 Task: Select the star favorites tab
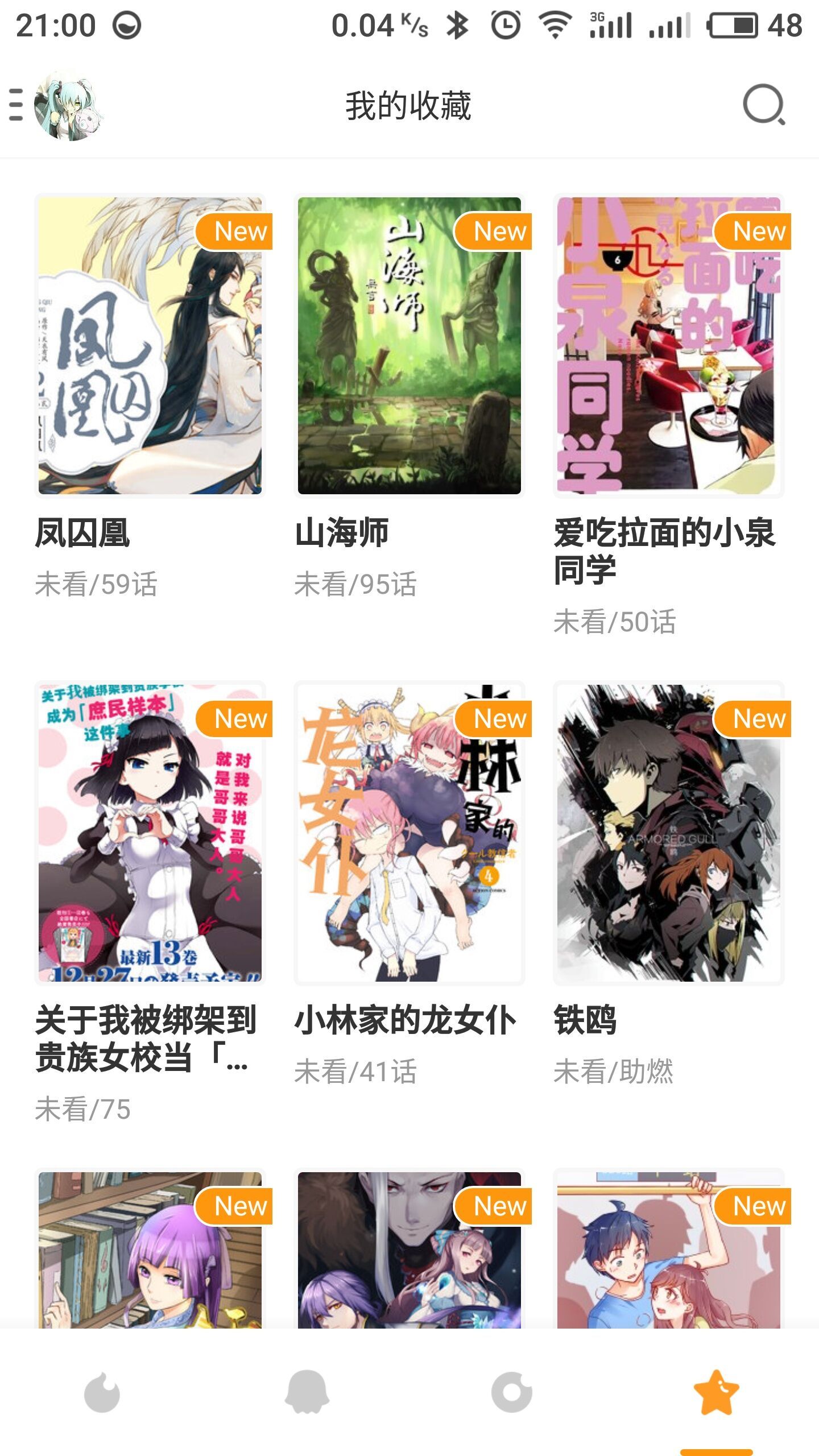point(717,1392)
